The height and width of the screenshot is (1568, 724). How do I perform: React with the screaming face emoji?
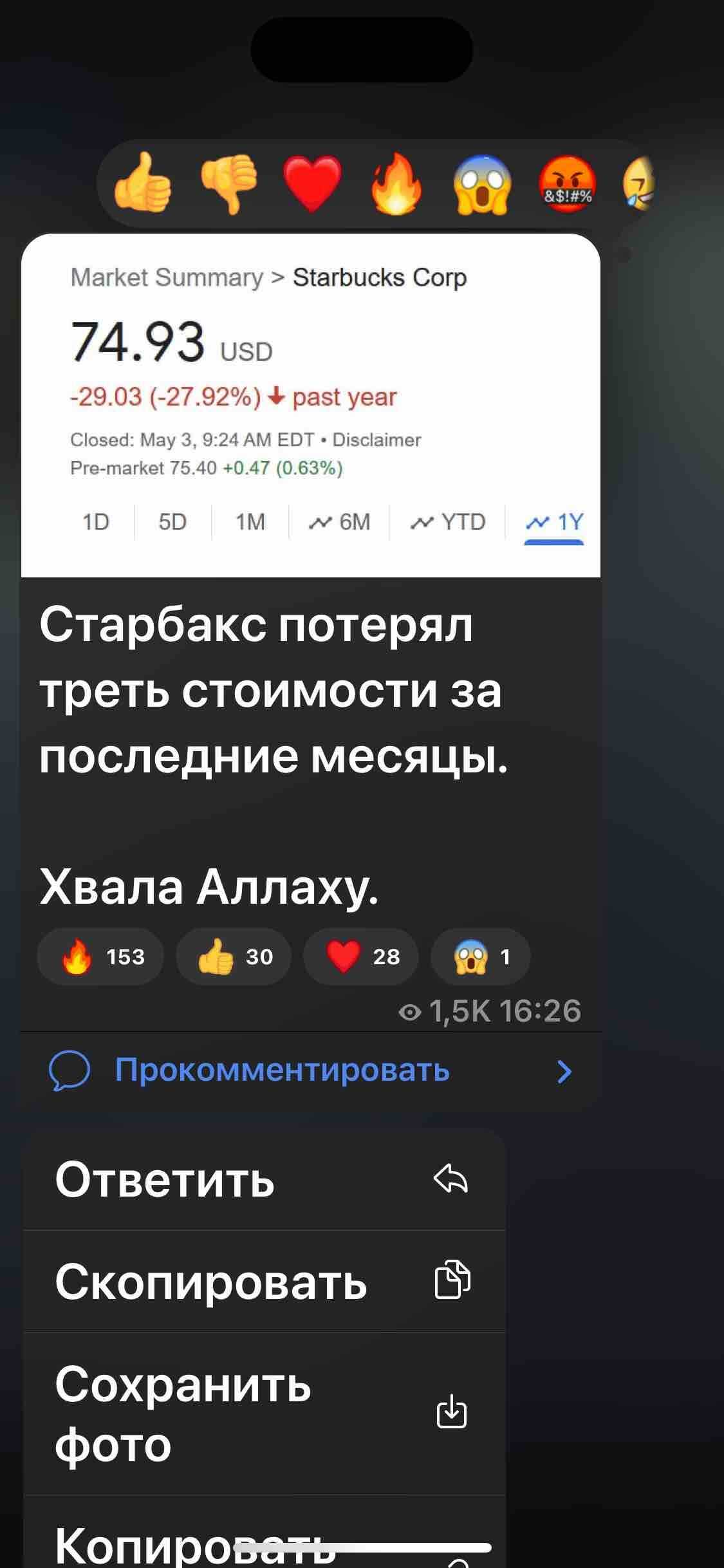pyautogui.click(x=481, y=183)
